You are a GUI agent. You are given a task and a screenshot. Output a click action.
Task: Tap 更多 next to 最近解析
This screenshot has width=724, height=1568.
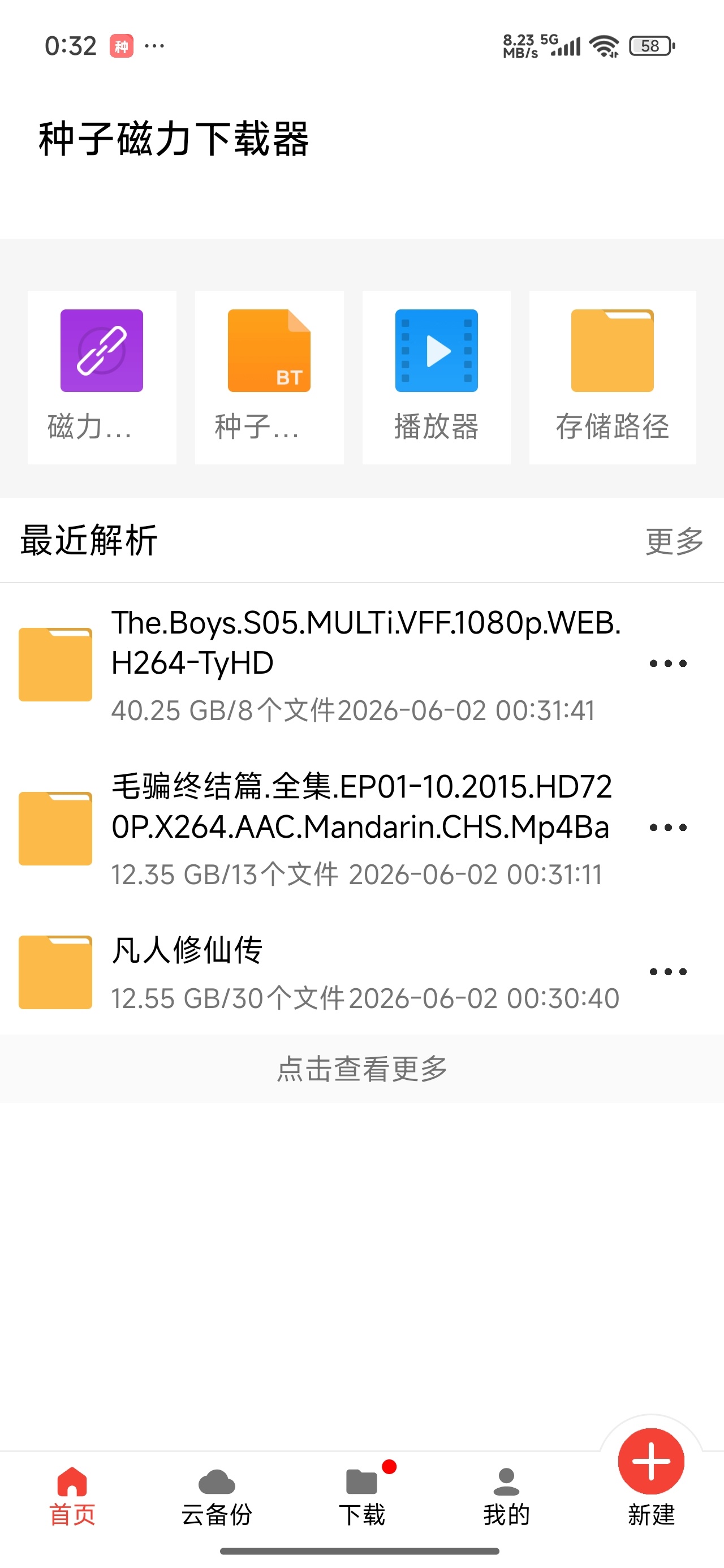[x=674, y=541]
